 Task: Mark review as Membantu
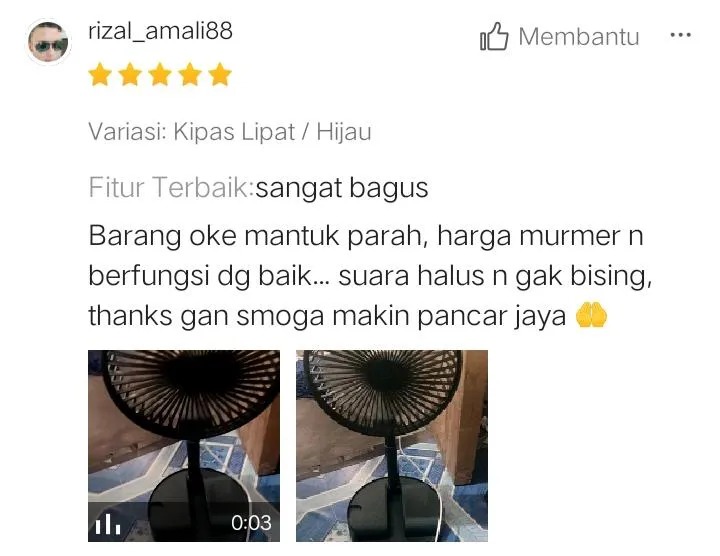click(559, 38)
